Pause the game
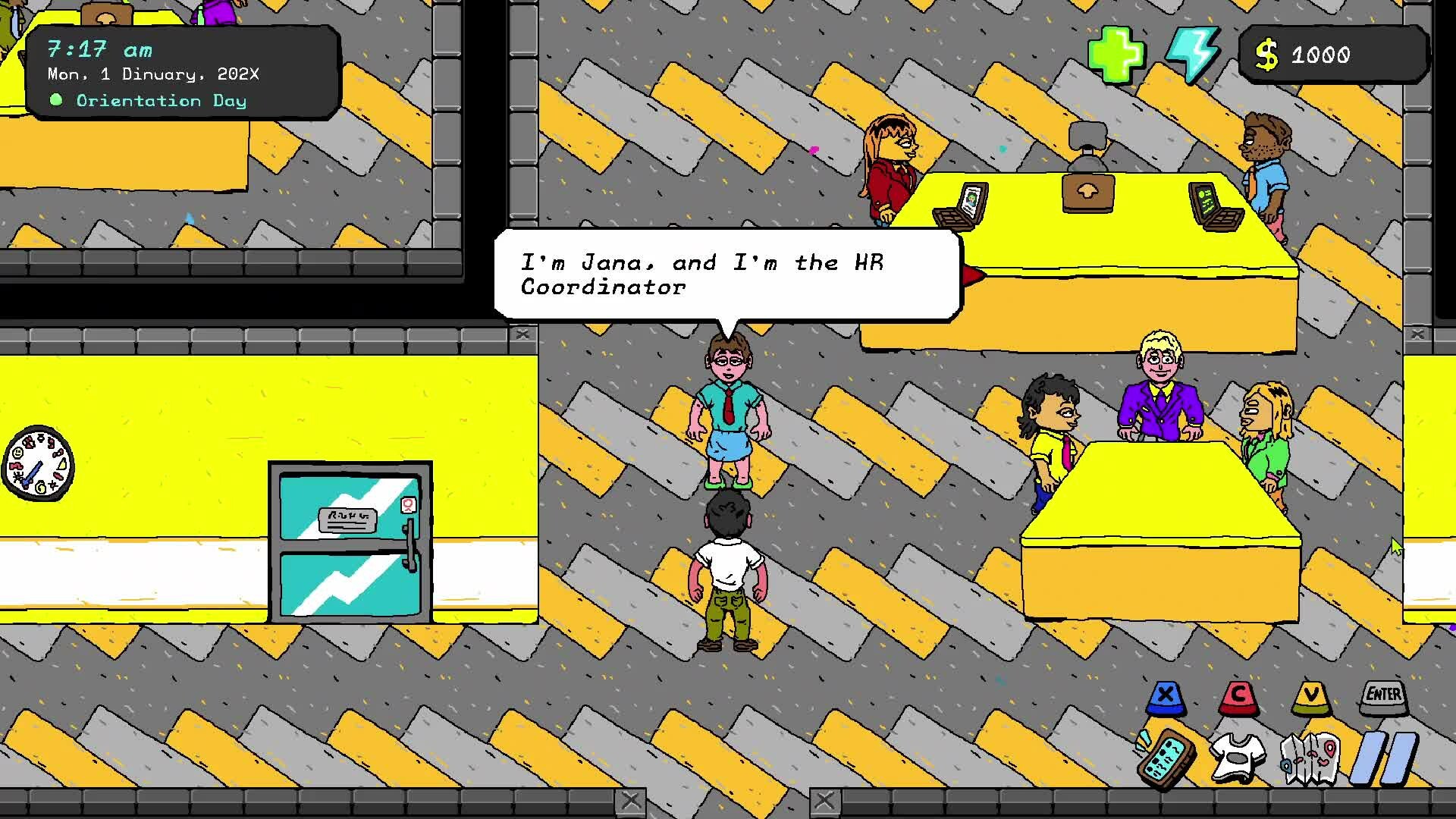This screenshot has width=1456, height=819. click(x=1385, y=758)
